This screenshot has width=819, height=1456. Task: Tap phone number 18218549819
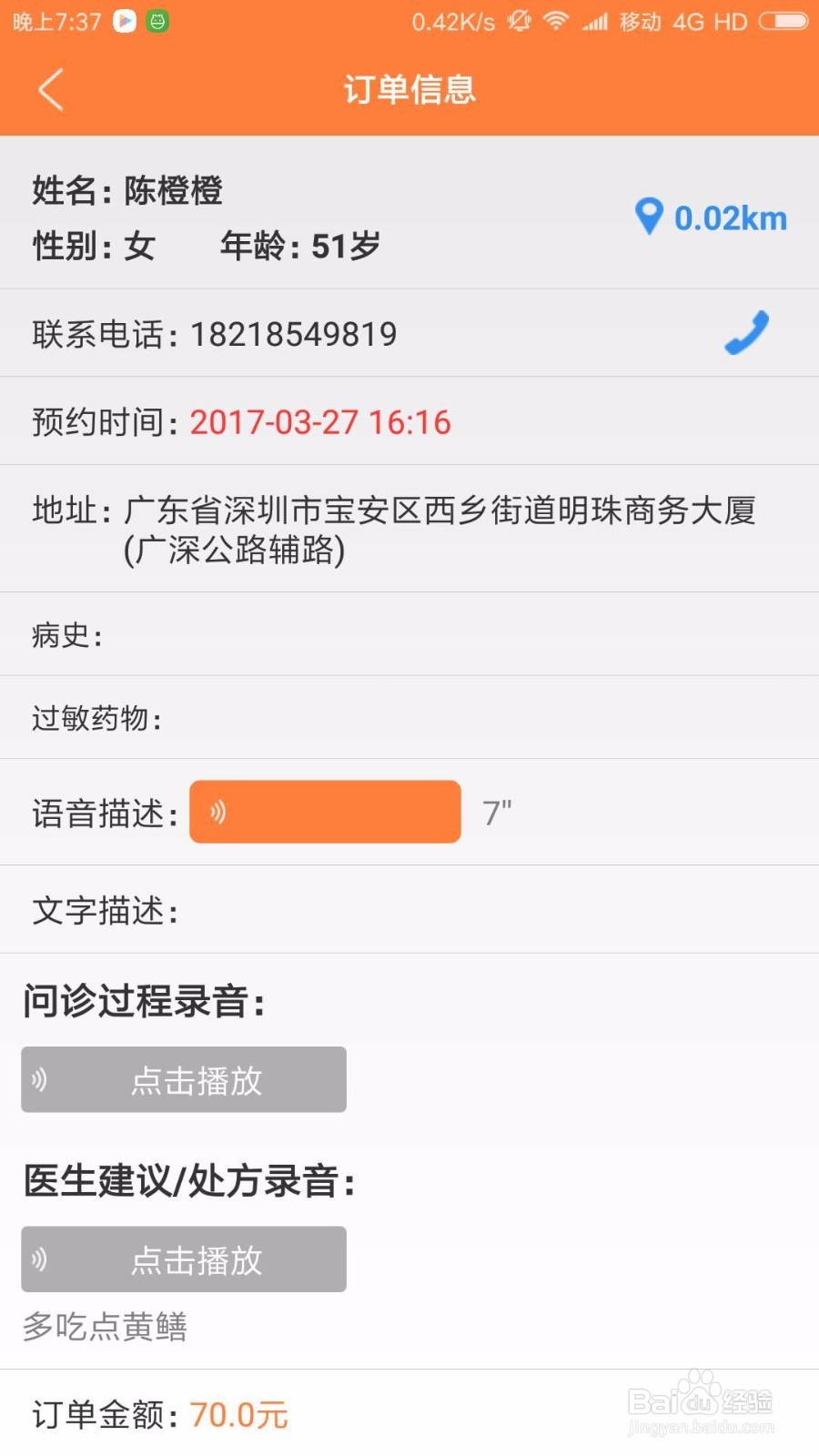pos(294,334)
